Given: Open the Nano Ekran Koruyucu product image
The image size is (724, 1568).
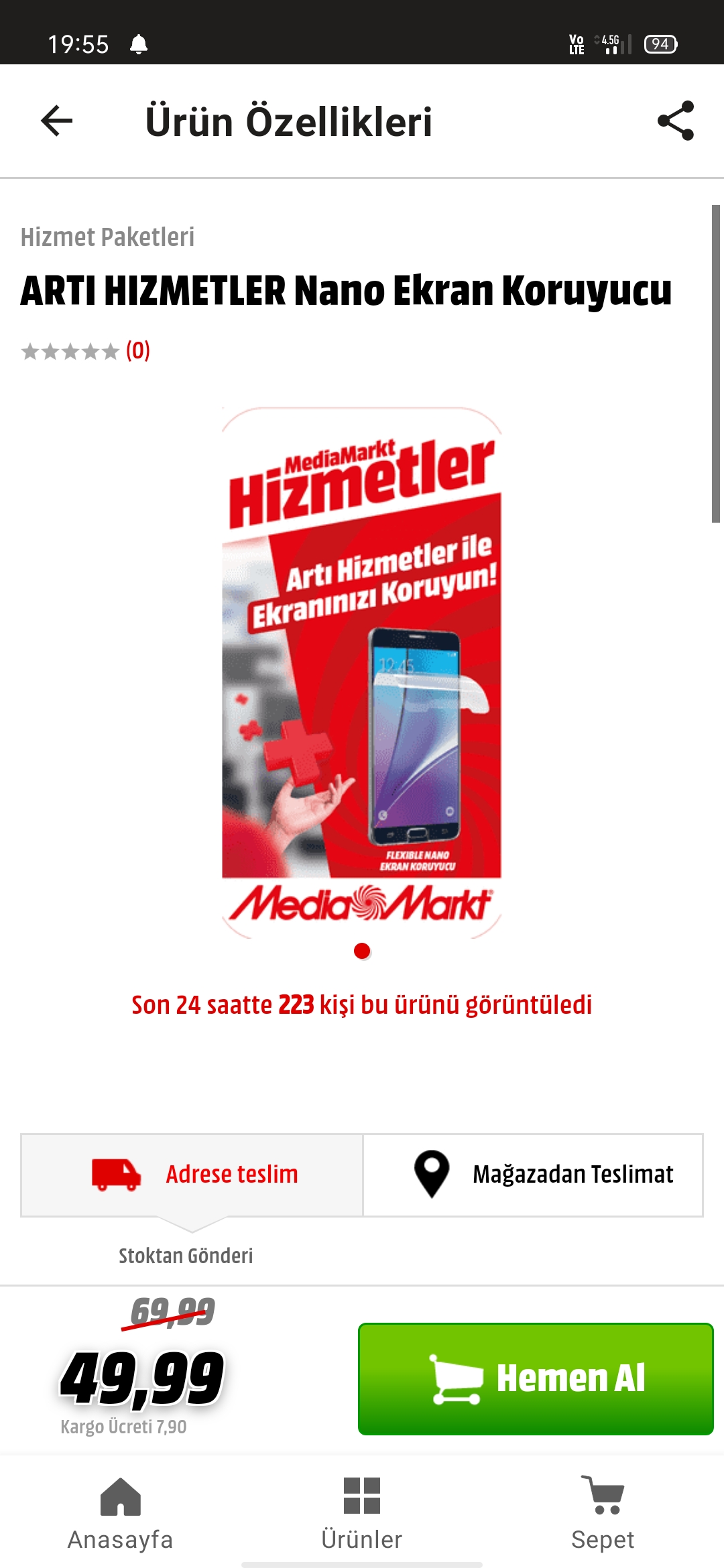Looking at the screenshot, I should [x=362, y=672].
